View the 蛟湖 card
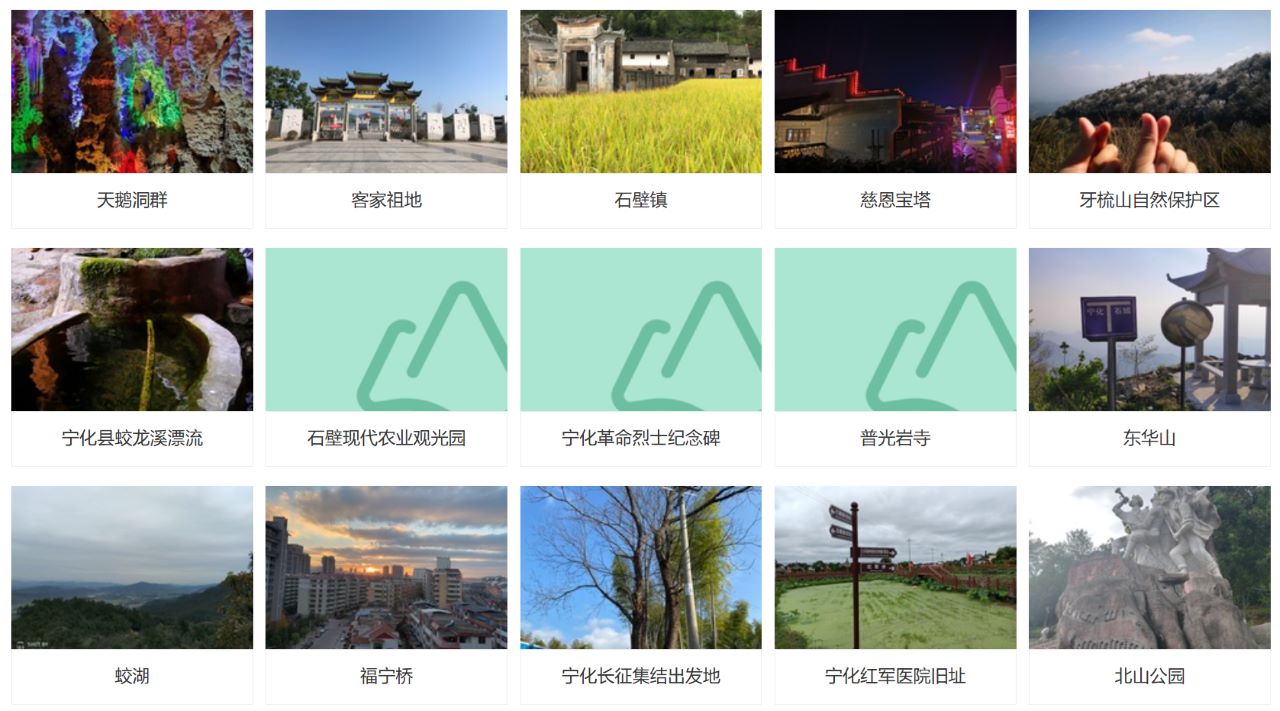 pyautogui.click(x=132, y=596)
